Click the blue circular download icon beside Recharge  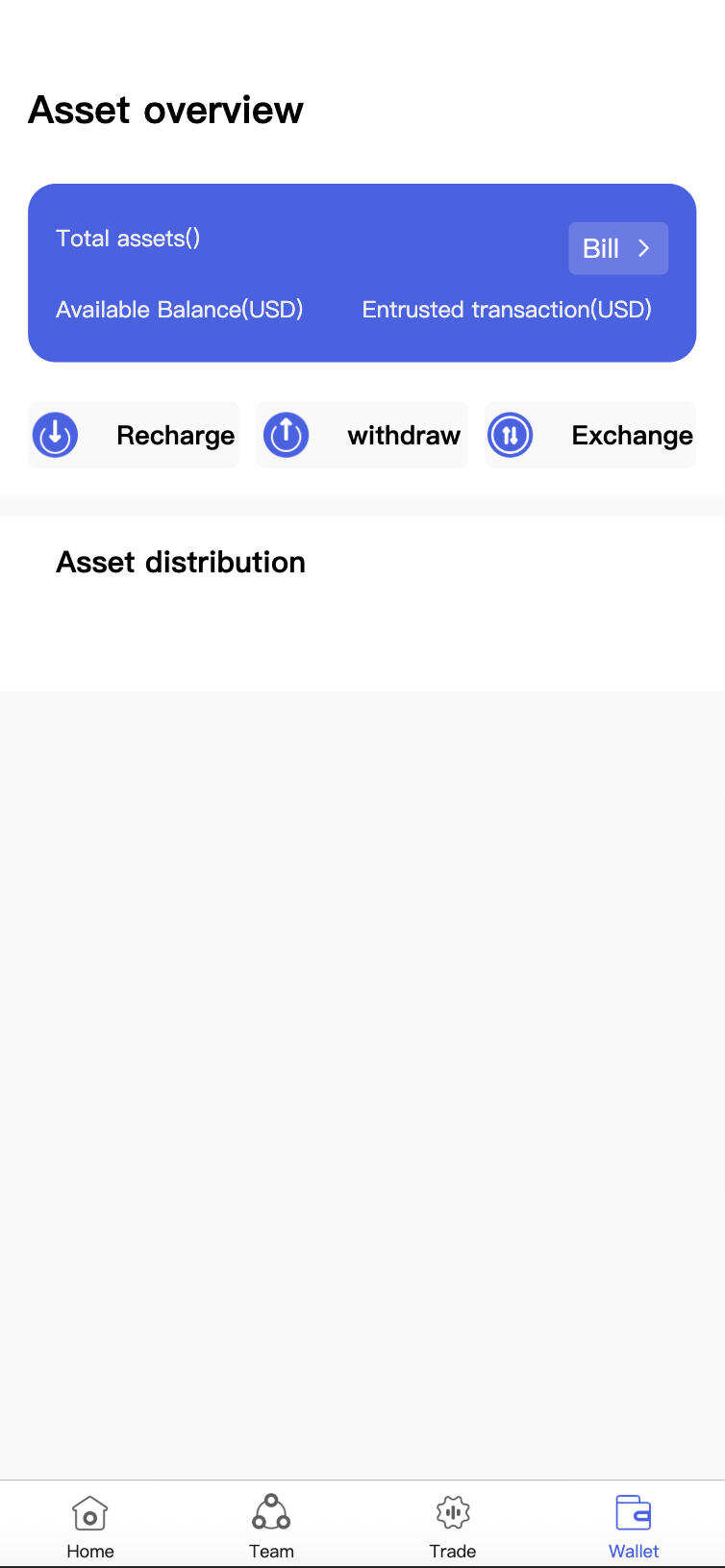(x=56, y=435)
